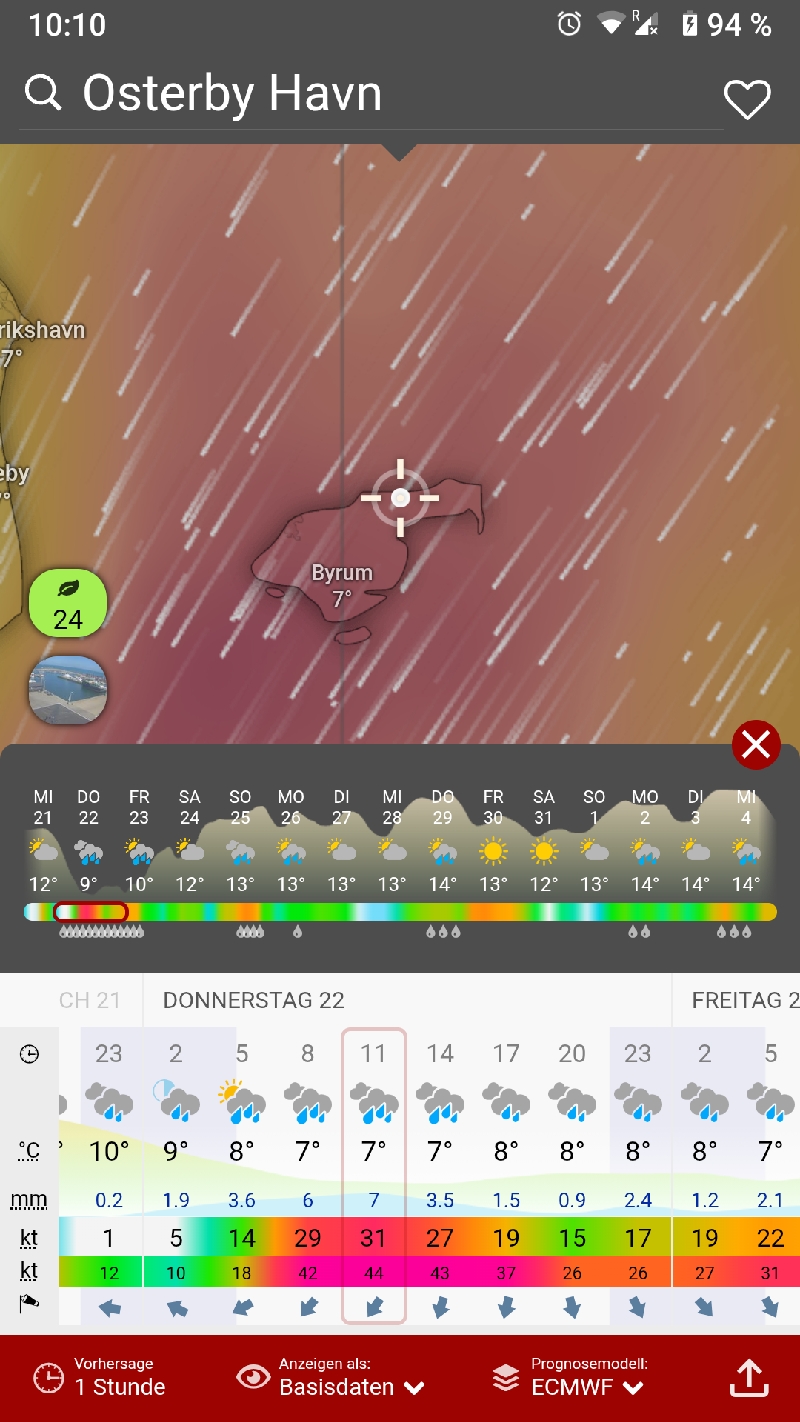
Task: Share this forecast
Action: point(748,1378)
